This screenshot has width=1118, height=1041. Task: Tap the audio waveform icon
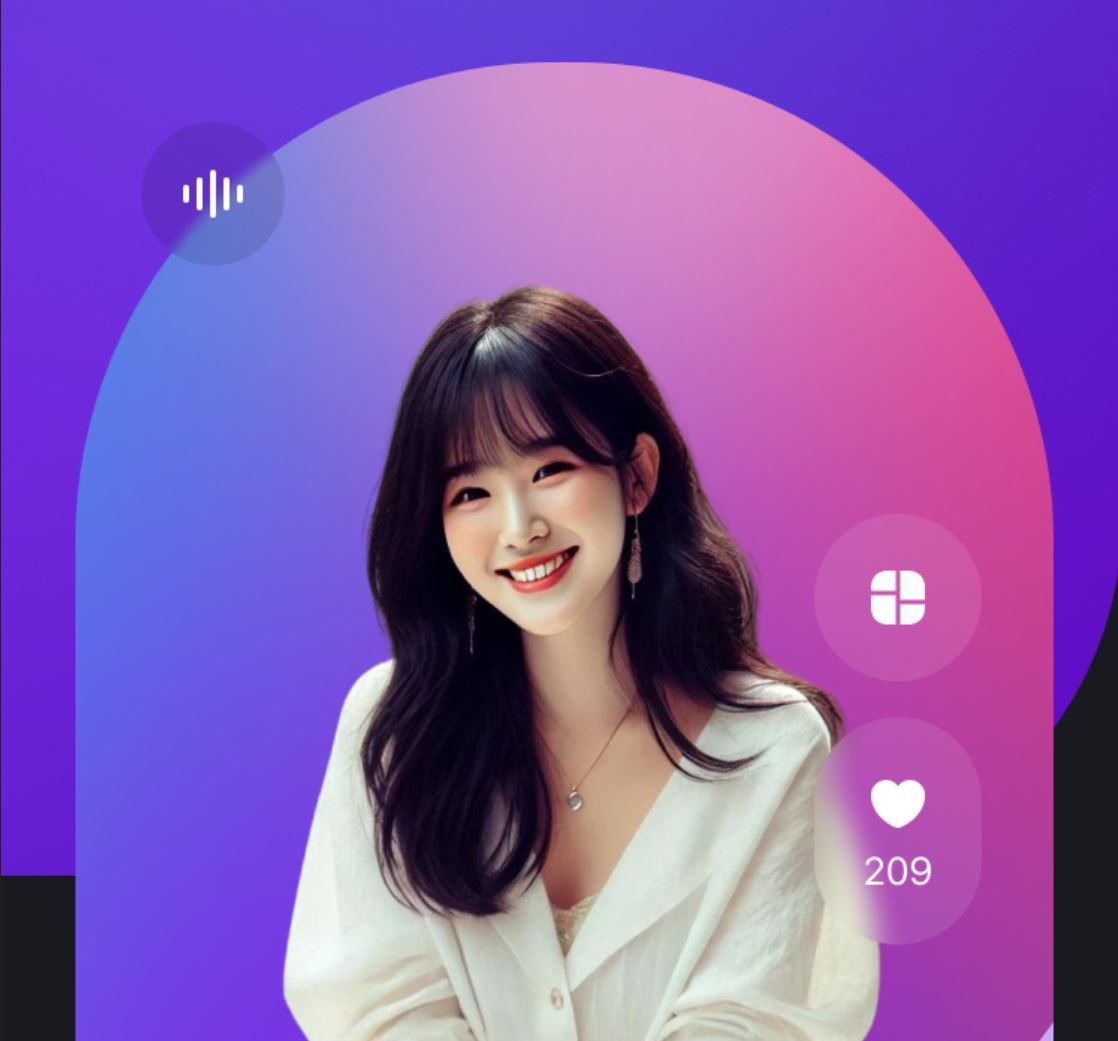(213, 193)
